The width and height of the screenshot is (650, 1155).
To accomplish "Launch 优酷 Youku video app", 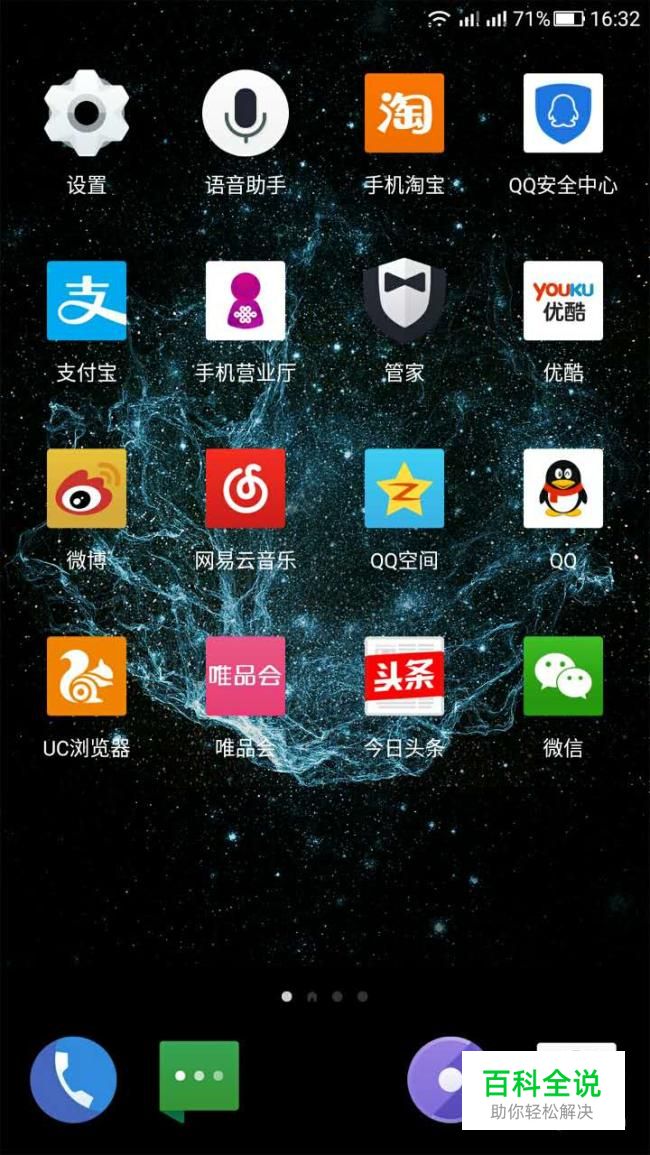I will click(563, 301).
